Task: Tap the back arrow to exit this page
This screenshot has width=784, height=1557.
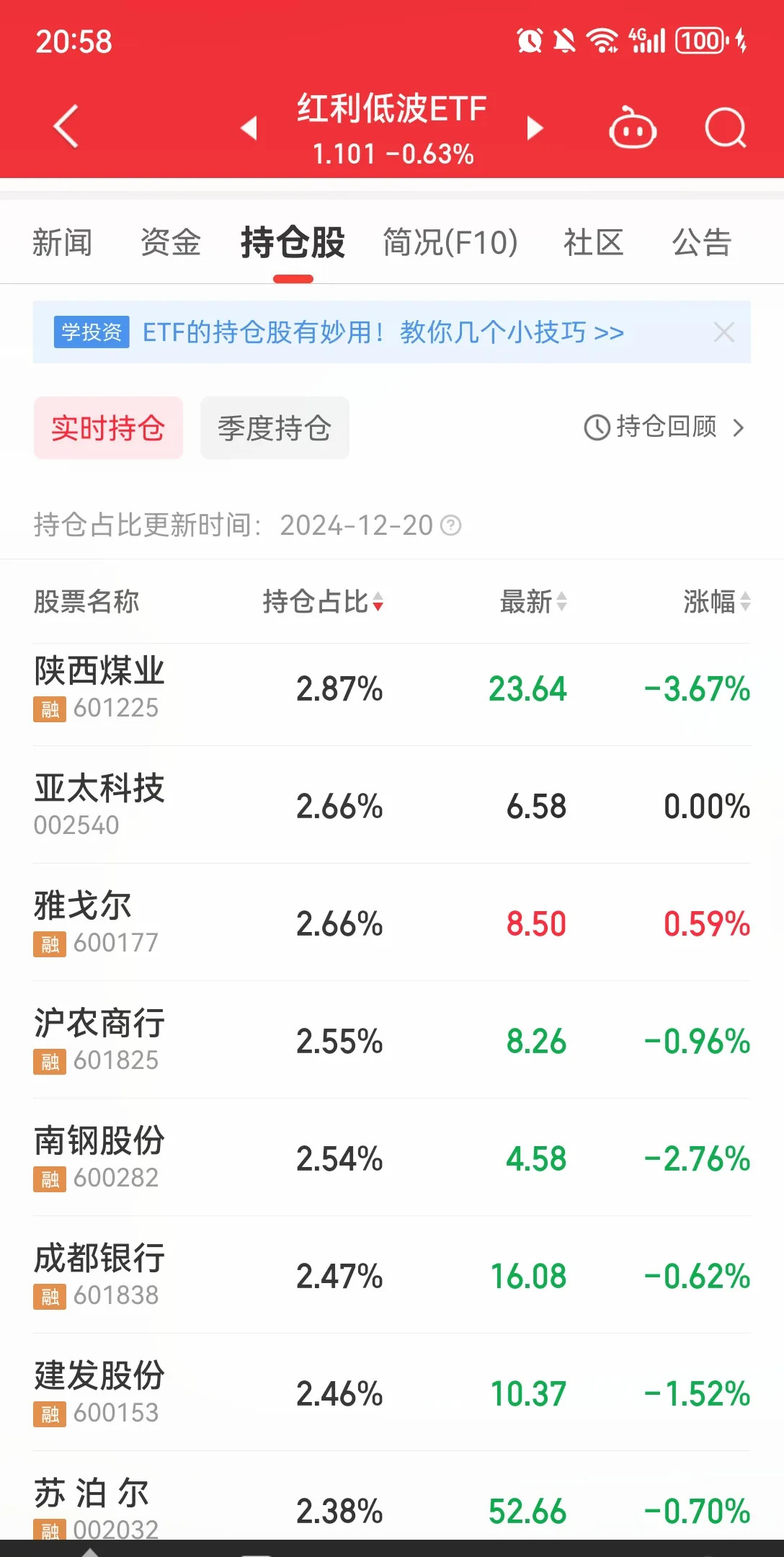Action: pyautogui.click(x=65, y=126)
